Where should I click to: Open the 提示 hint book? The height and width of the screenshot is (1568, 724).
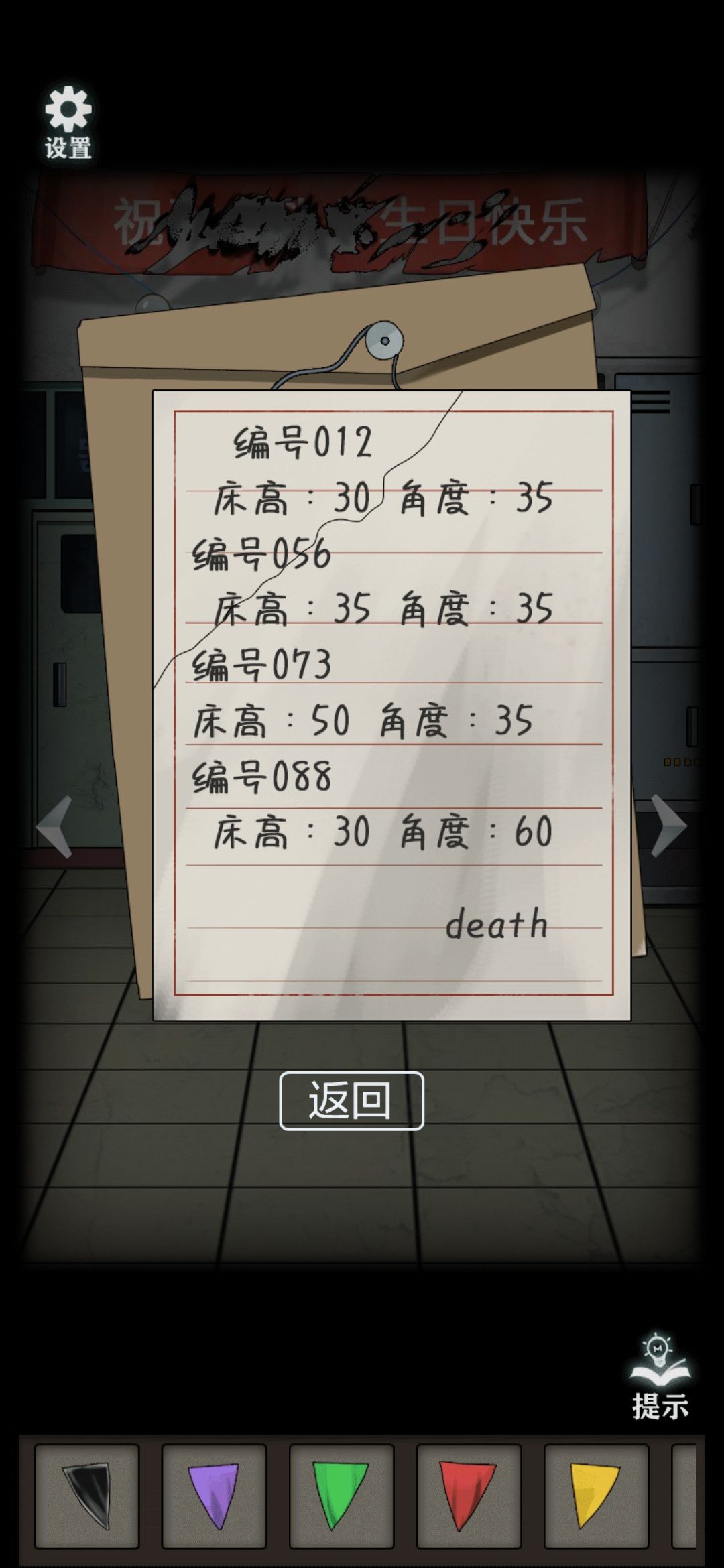click(660, 1376)
